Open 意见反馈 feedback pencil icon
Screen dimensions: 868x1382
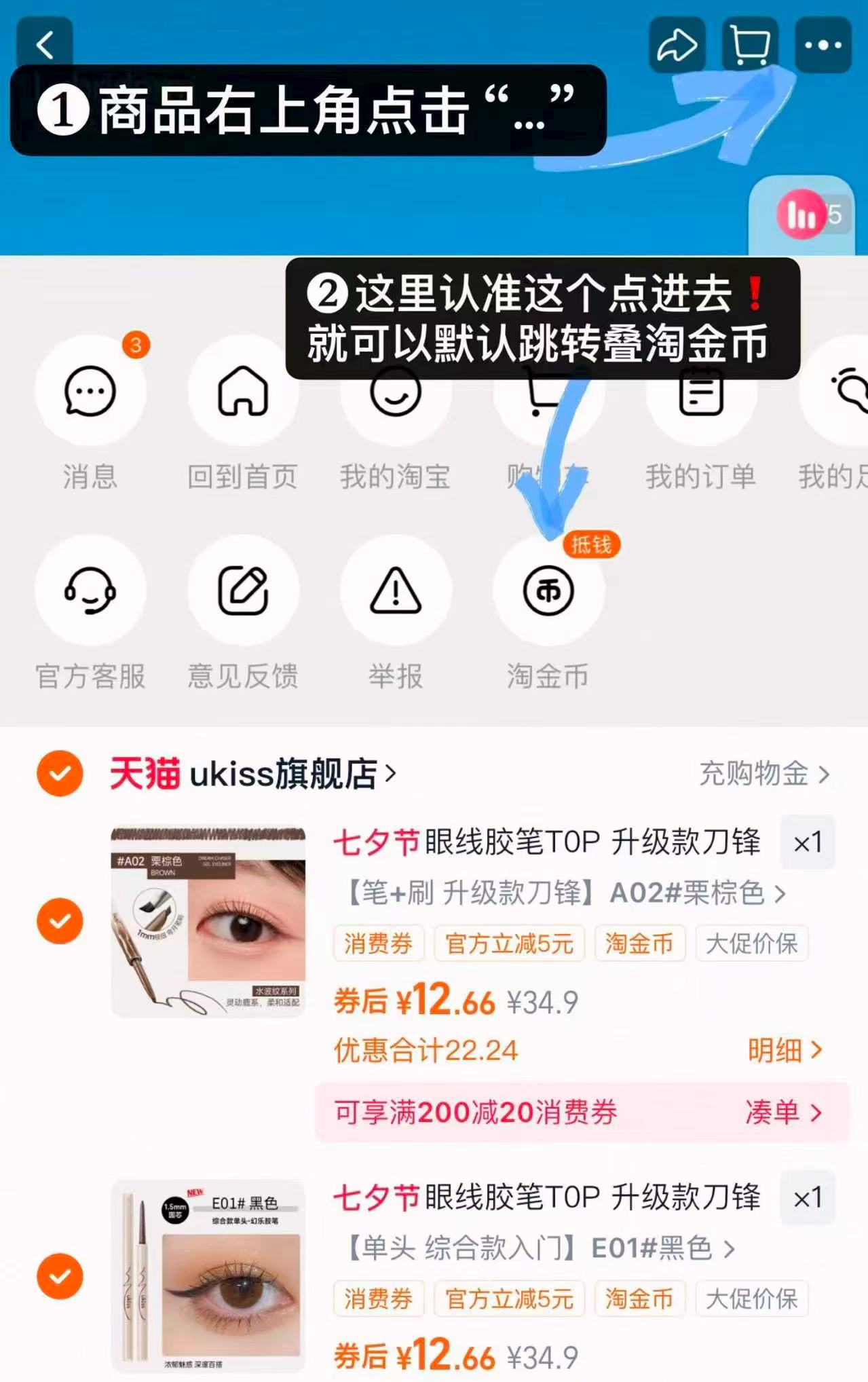point(243,591)
